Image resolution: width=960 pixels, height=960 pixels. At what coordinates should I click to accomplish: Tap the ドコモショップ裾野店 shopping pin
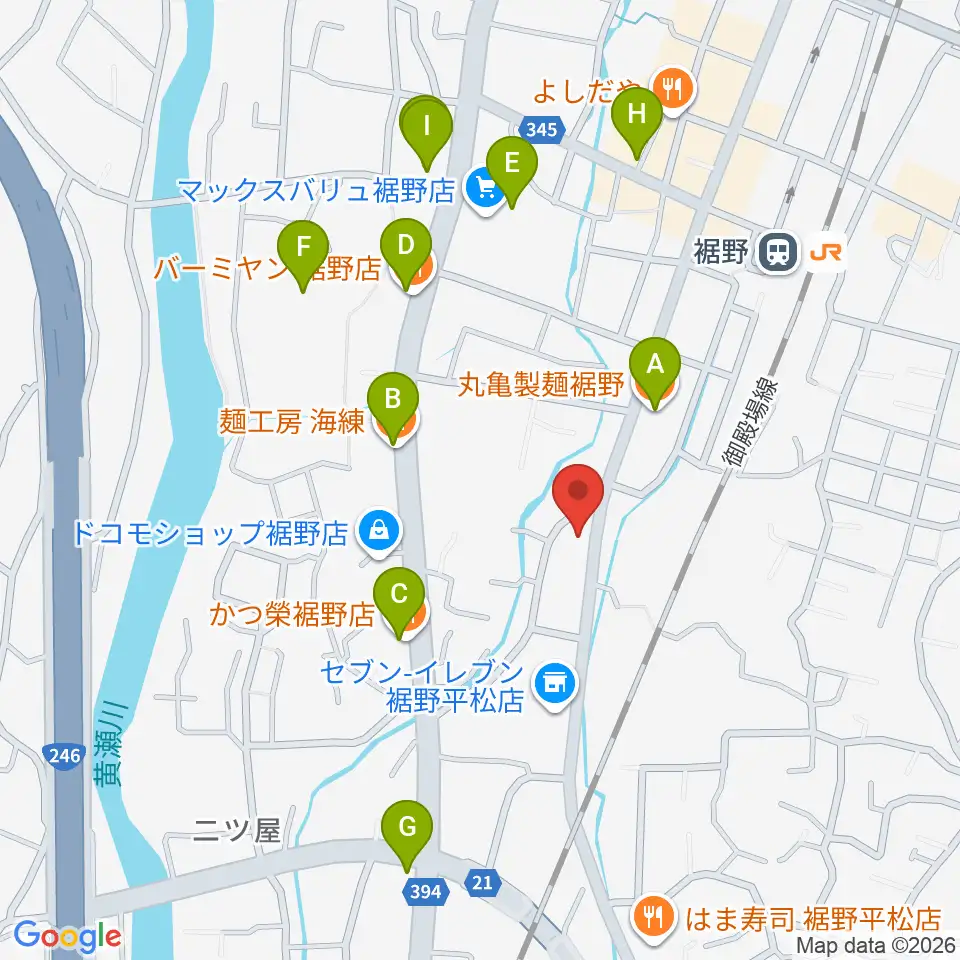380,532
